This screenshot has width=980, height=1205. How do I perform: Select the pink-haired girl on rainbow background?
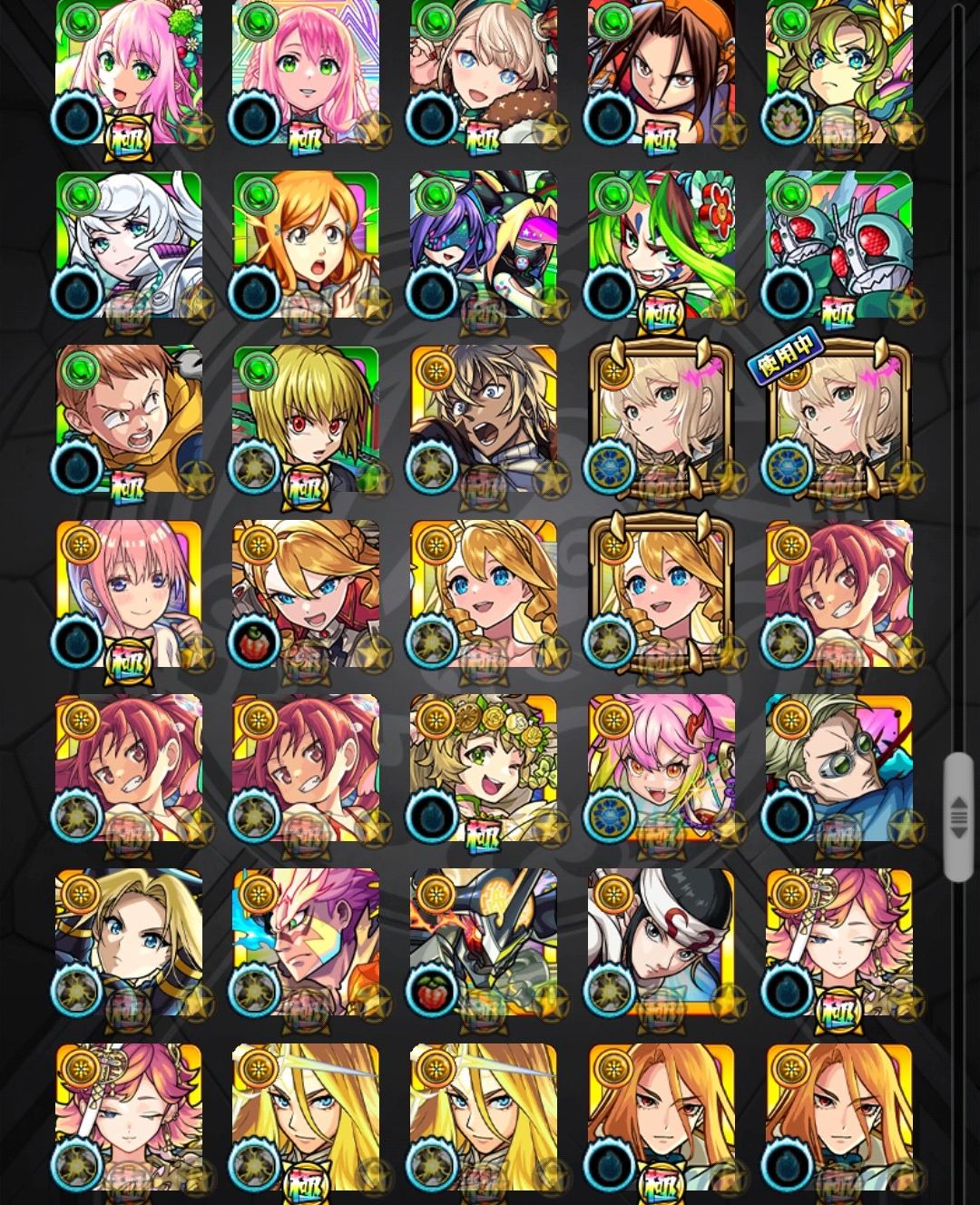(x=306, y=71)
